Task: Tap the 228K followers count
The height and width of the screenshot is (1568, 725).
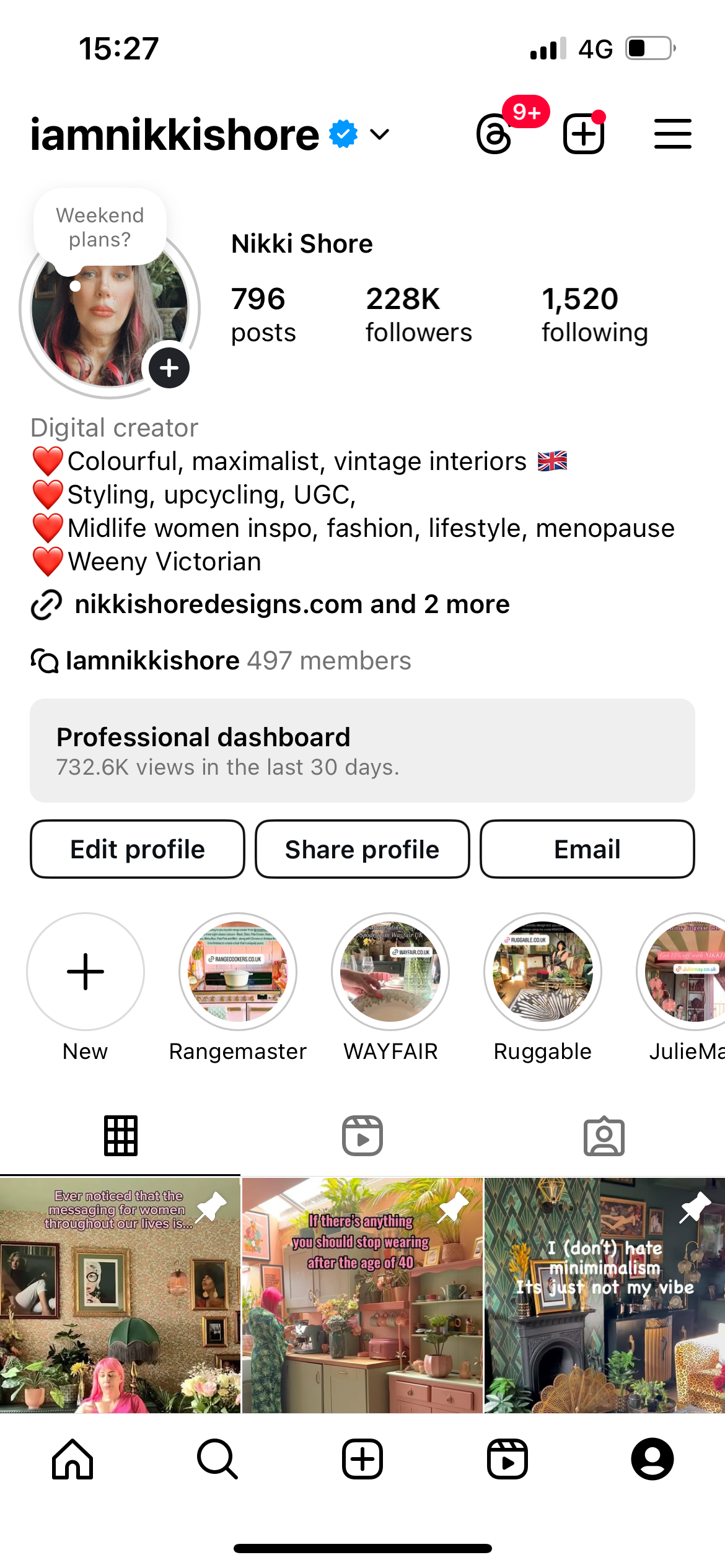Action: 418,315
